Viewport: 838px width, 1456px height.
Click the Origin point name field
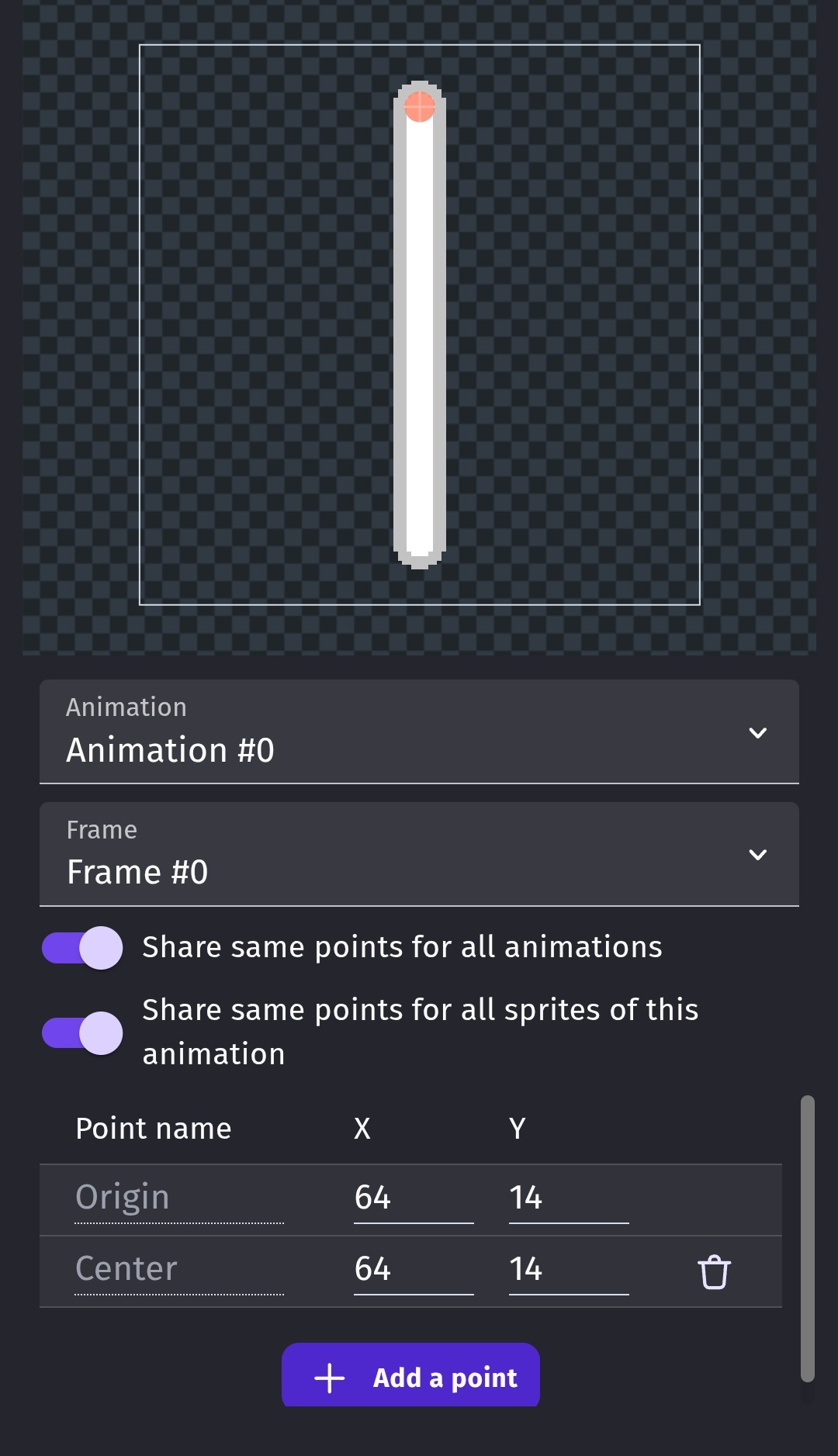click(x=178, y=1198)
